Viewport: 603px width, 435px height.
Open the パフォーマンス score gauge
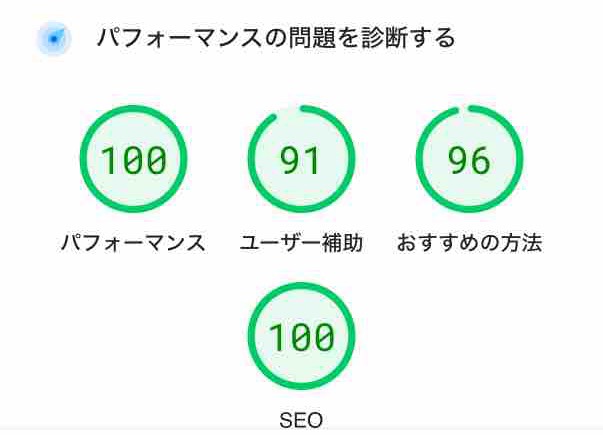pos(133,160)
